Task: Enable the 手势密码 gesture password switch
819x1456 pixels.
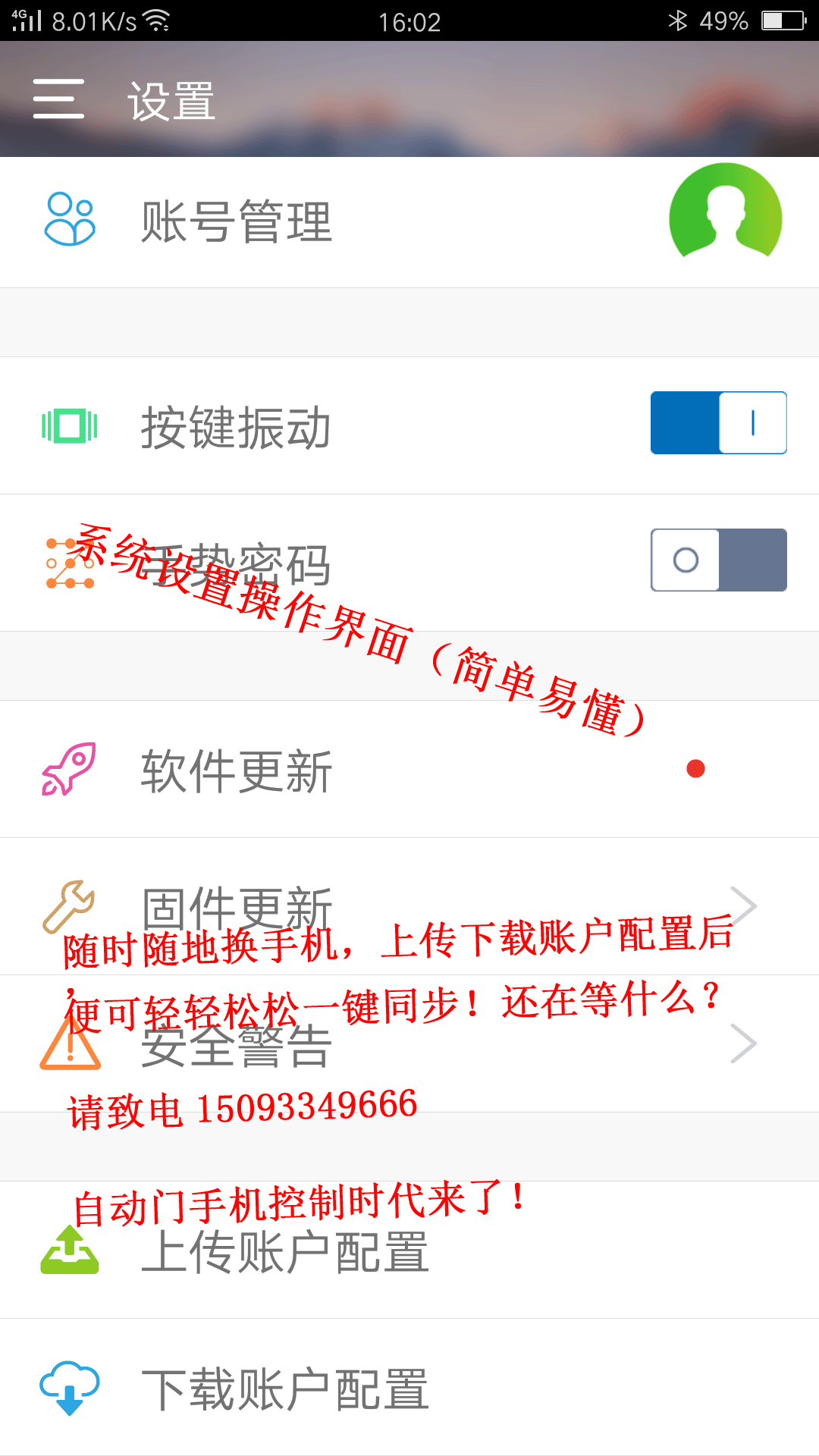Action: (717, 560)
